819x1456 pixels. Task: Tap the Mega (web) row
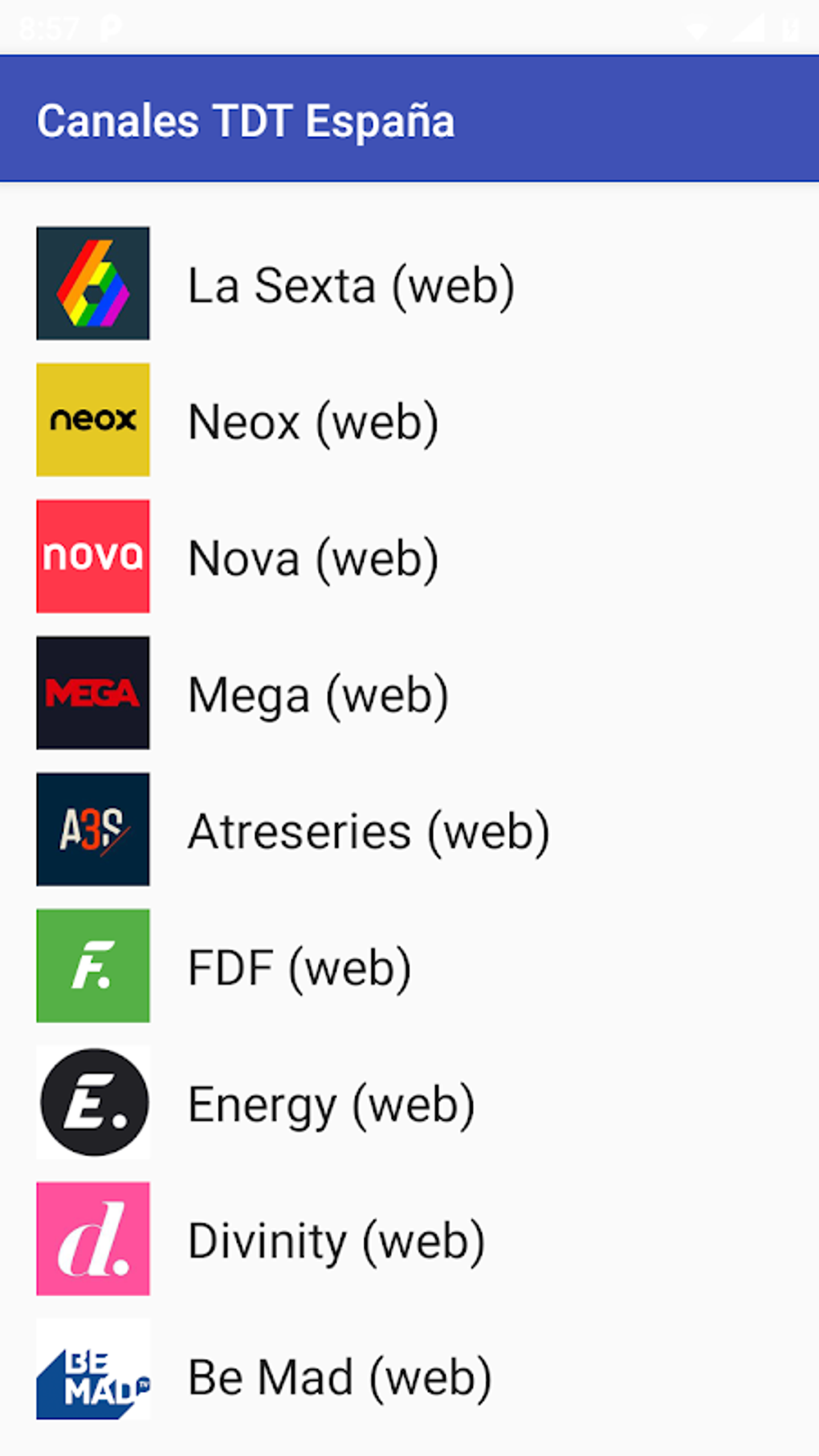(x=409, y=693)
